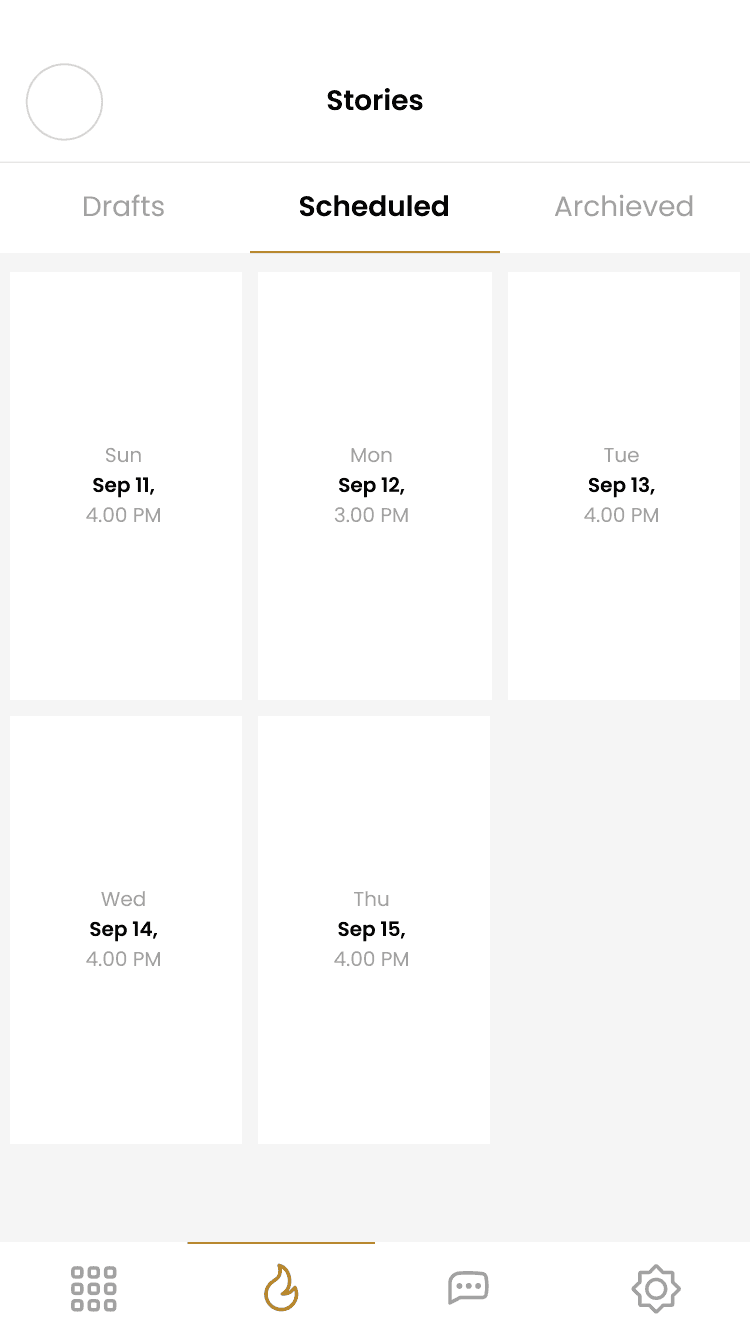Switch to the Archived tab
The image size is (750, 1334).
point(624,207)
